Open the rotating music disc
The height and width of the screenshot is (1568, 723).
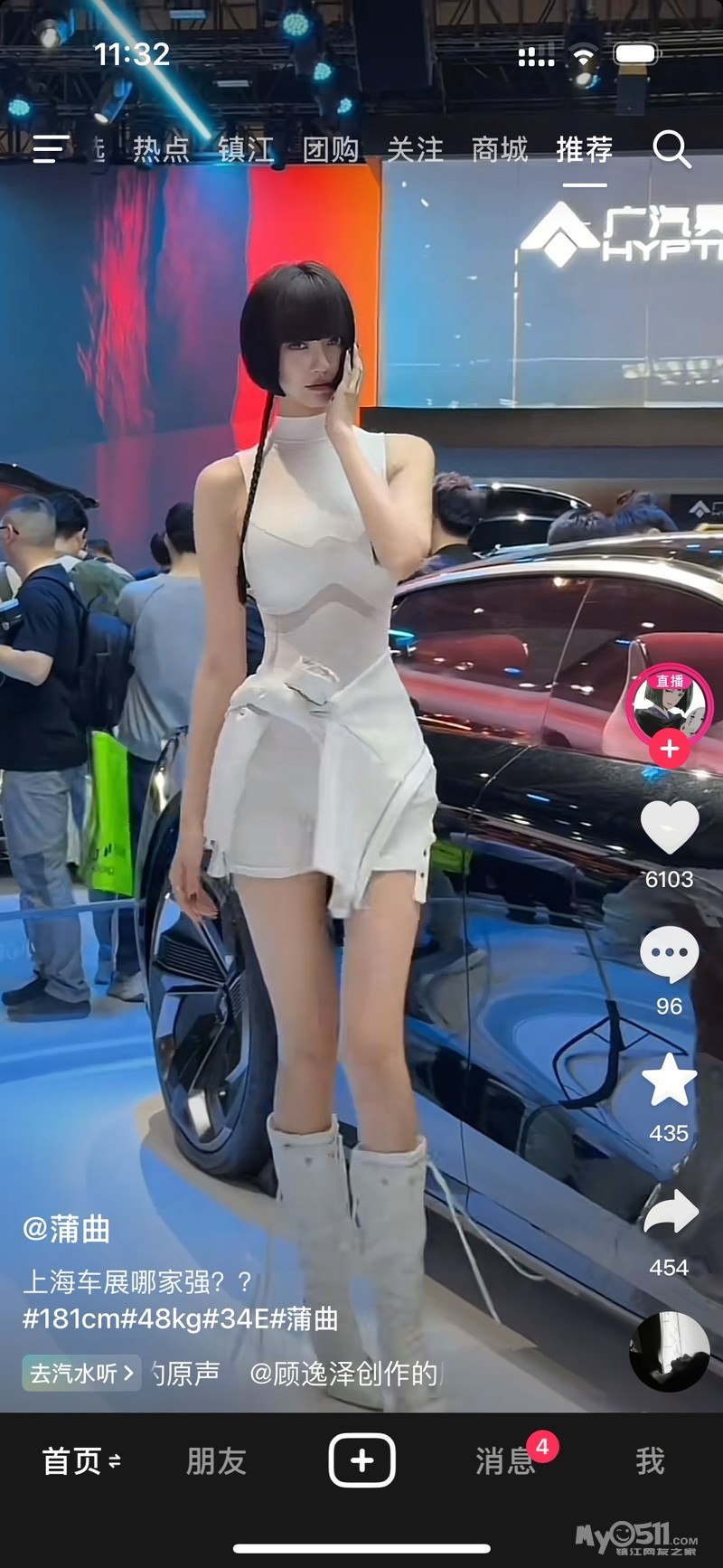[669, 1351]
